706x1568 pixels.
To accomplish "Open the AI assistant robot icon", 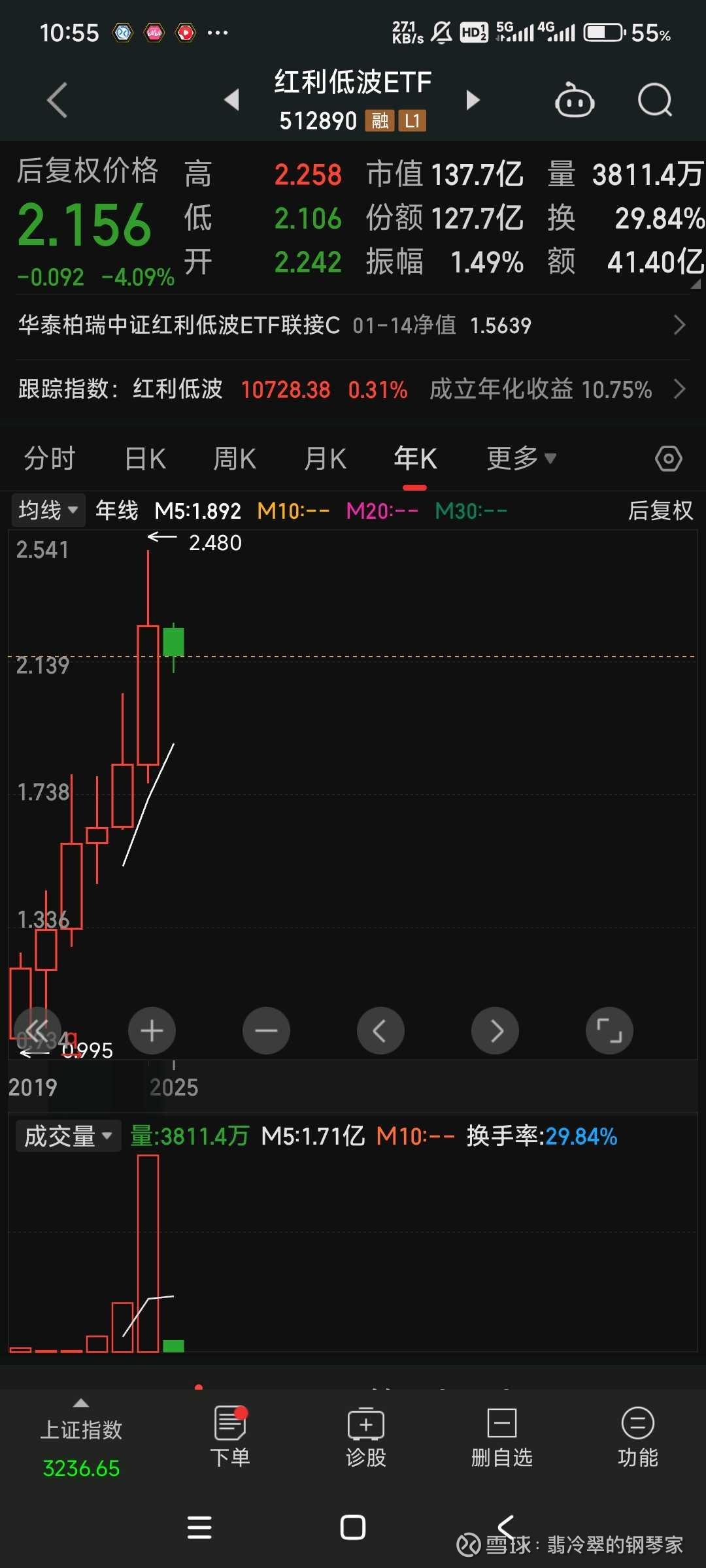I will pyautogui.click(x=574, y=99).
